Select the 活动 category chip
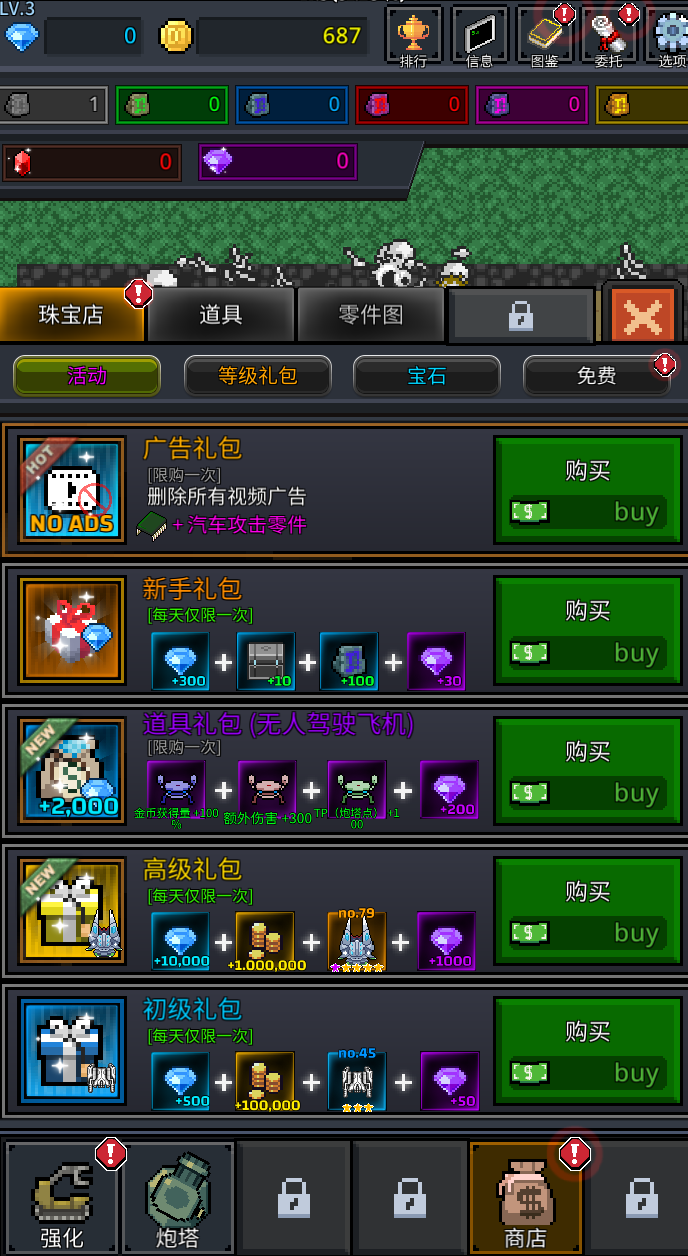The width and height of the screenshot is (688, 1256). [x=87, y=376]
